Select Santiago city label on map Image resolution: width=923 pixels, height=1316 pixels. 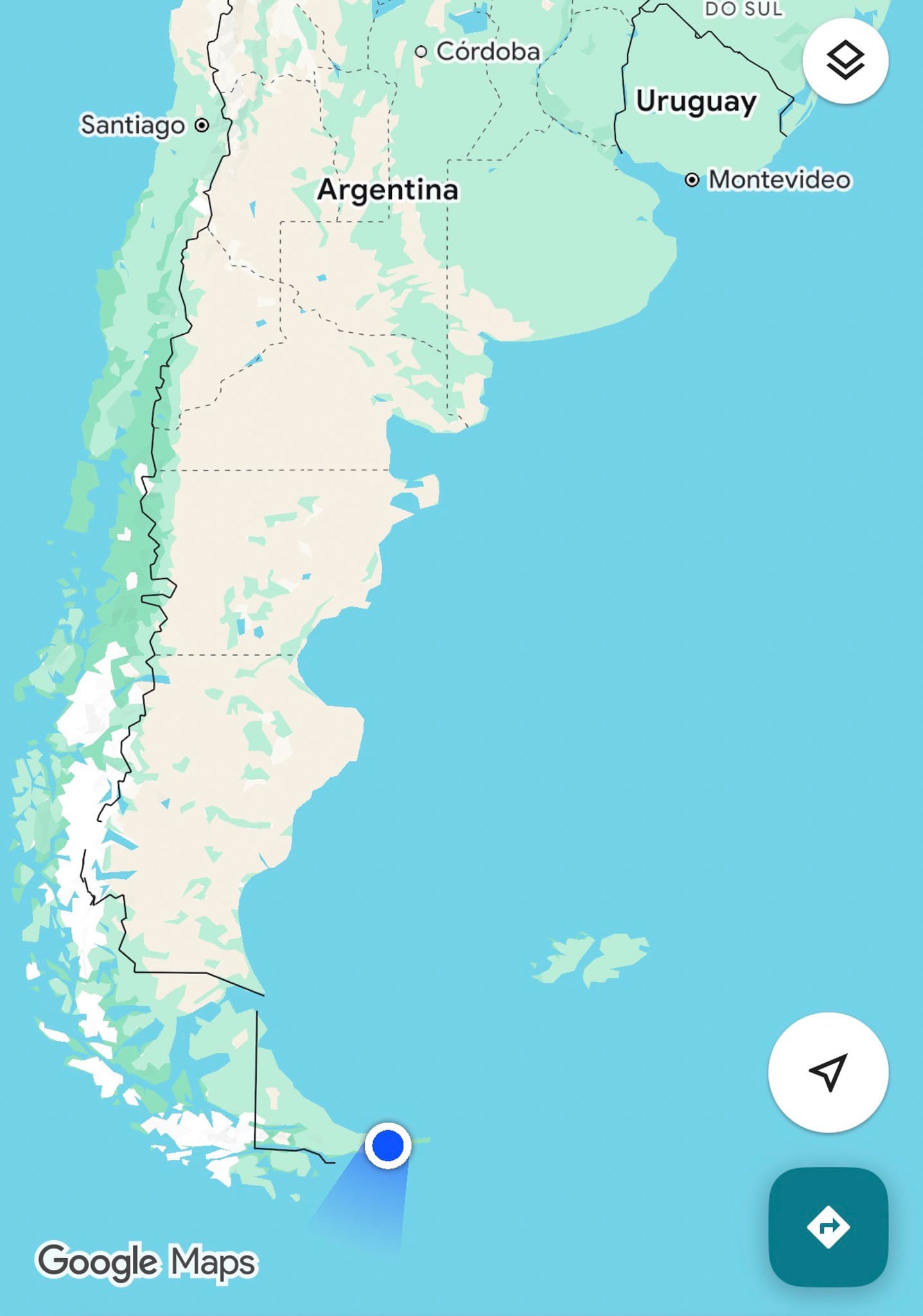click(133, 125)
